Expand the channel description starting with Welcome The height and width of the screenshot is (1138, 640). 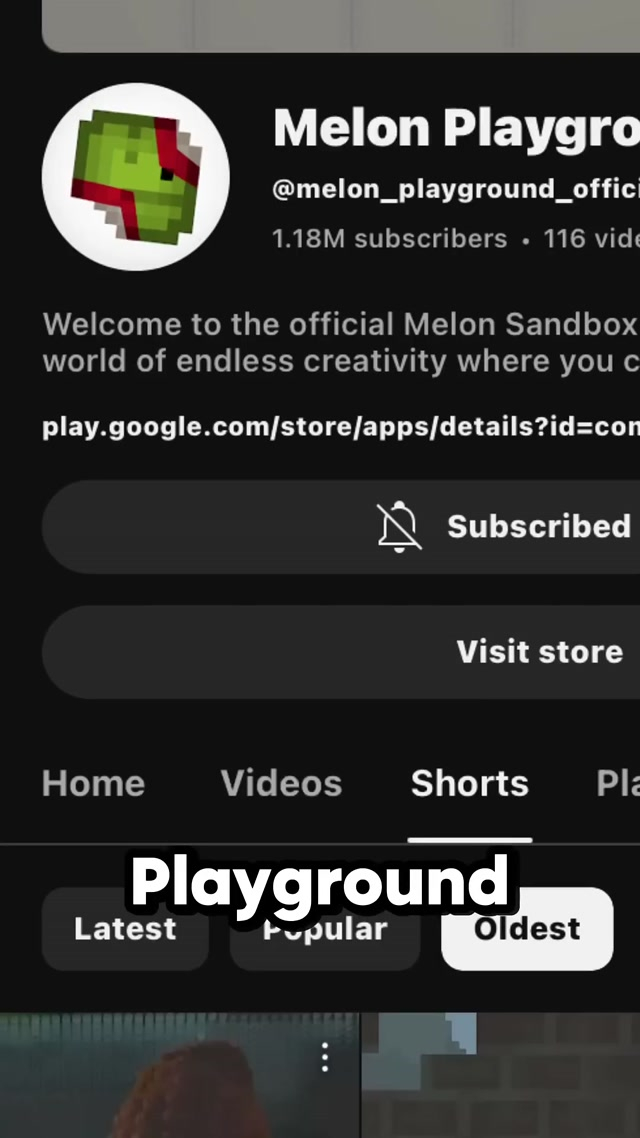340,342
